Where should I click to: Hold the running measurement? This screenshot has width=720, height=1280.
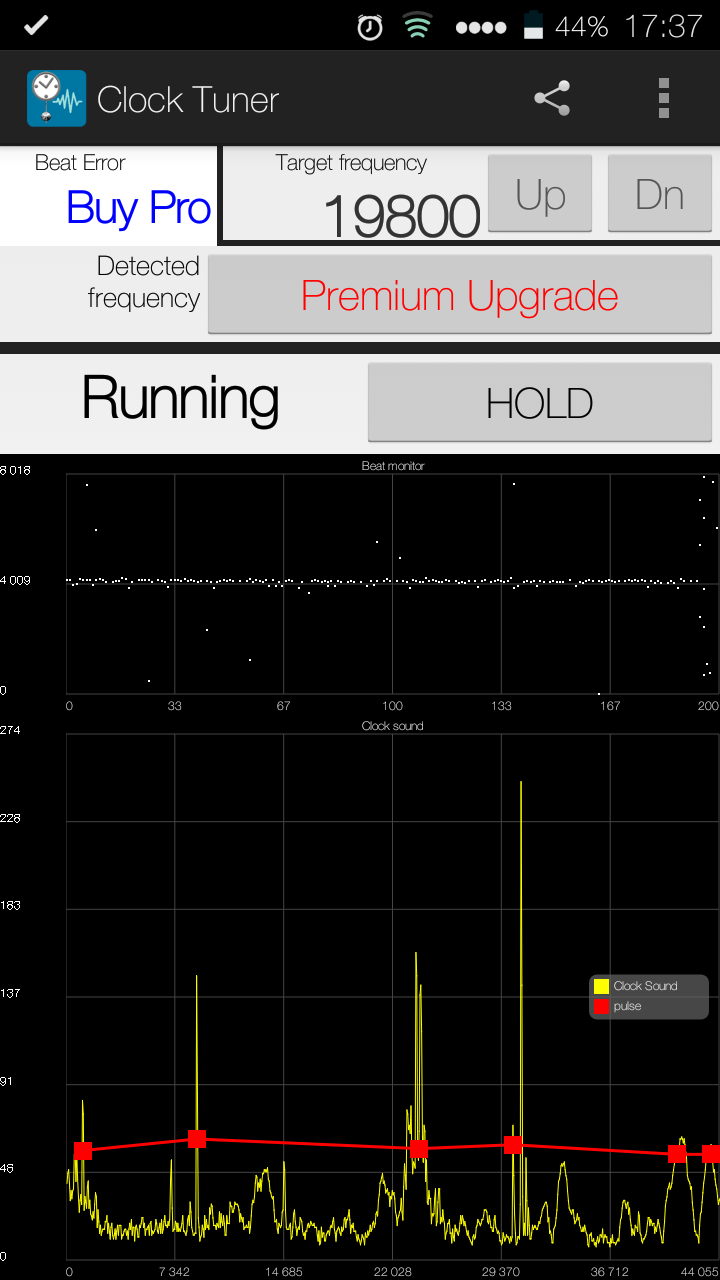coord(539,402)
